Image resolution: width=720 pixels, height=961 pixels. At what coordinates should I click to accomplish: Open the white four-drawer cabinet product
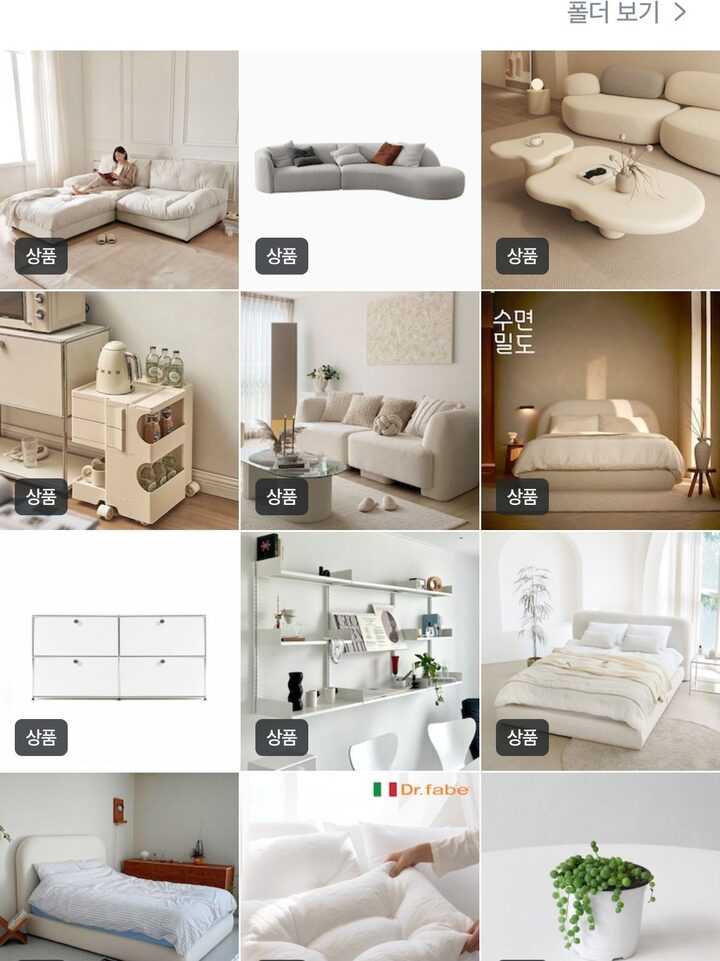pos(119,650)
